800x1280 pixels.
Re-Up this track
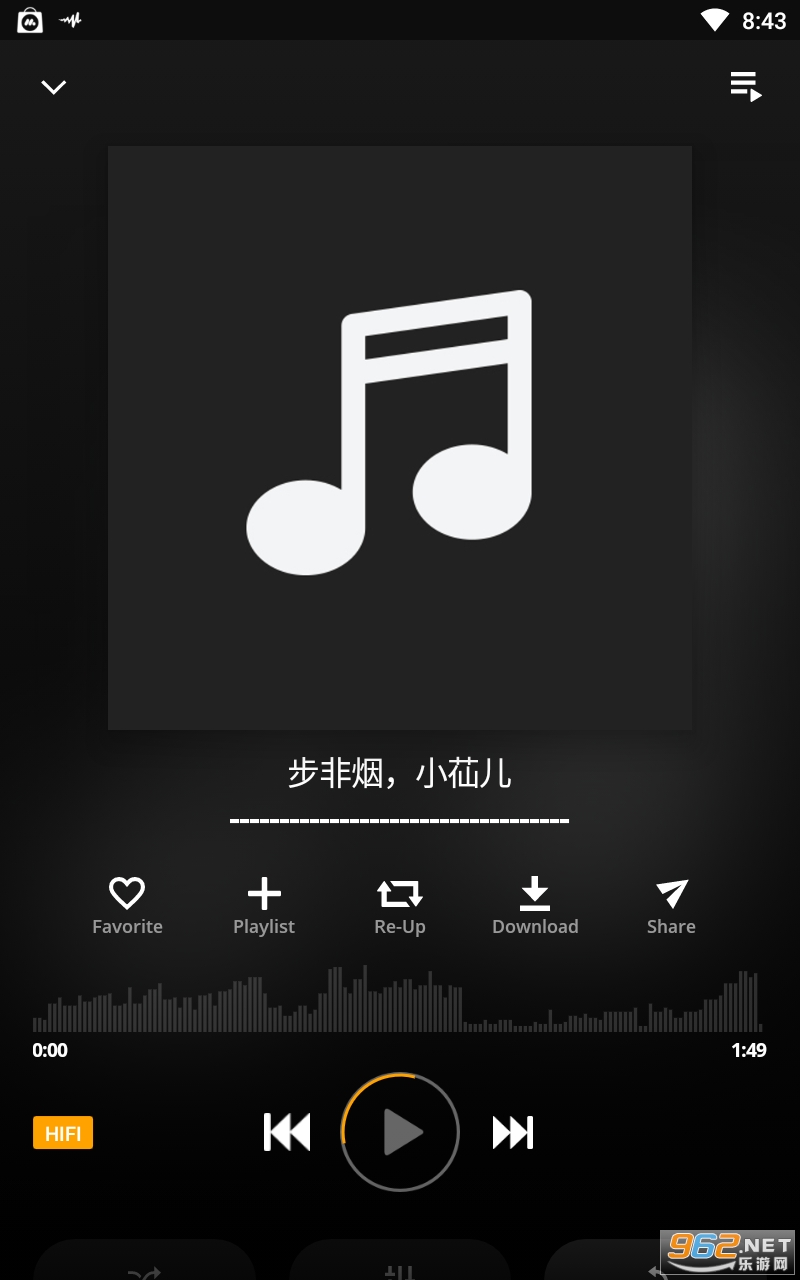(x=400, y=905)
